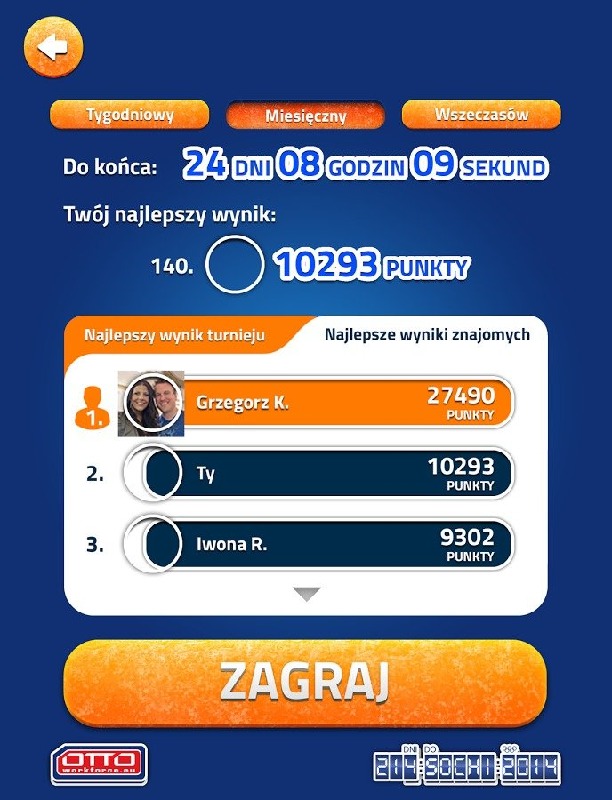Open the Wszechczasów ranking tab
612x800 pixels.
click(x=481, y=115)
